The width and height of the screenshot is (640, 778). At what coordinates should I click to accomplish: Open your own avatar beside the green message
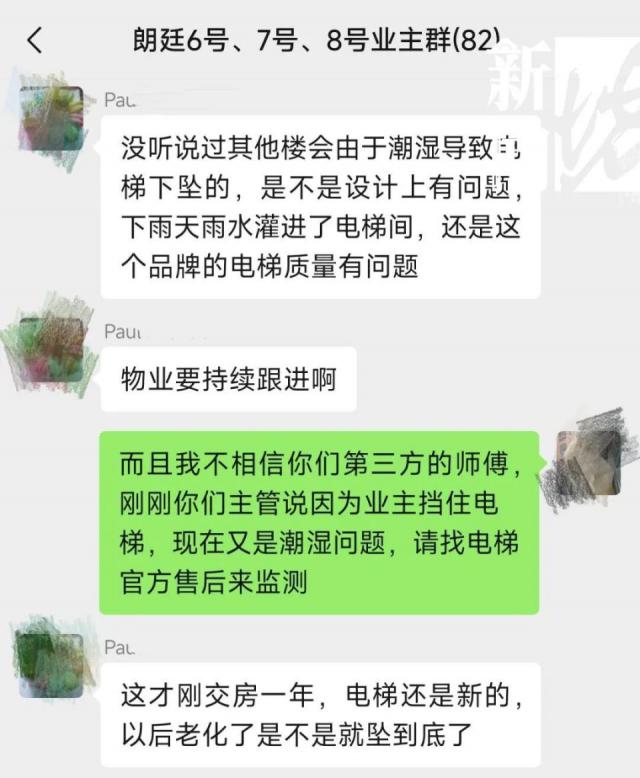587,460
